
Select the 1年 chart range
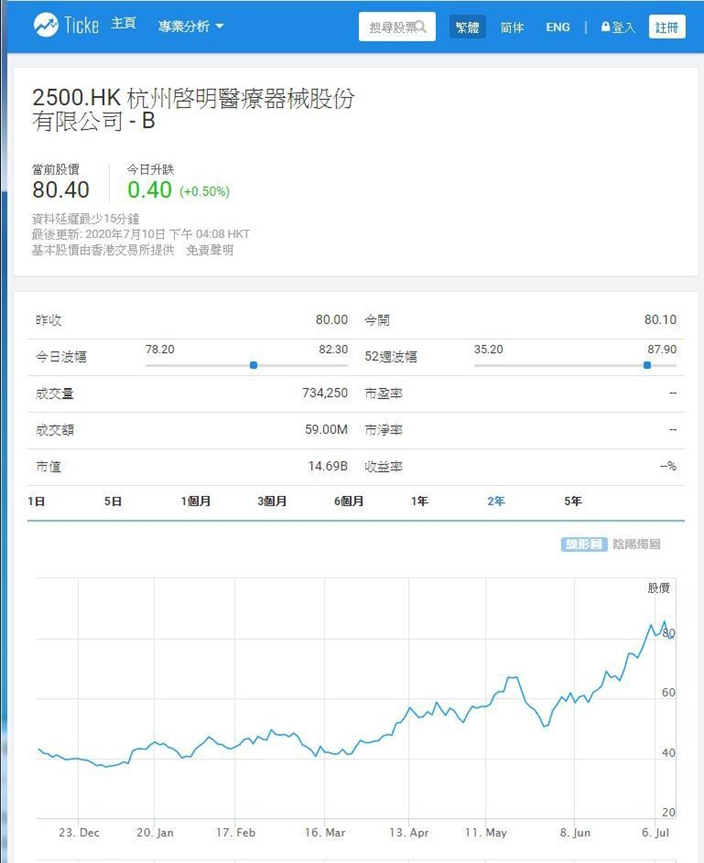coord(419,501)
